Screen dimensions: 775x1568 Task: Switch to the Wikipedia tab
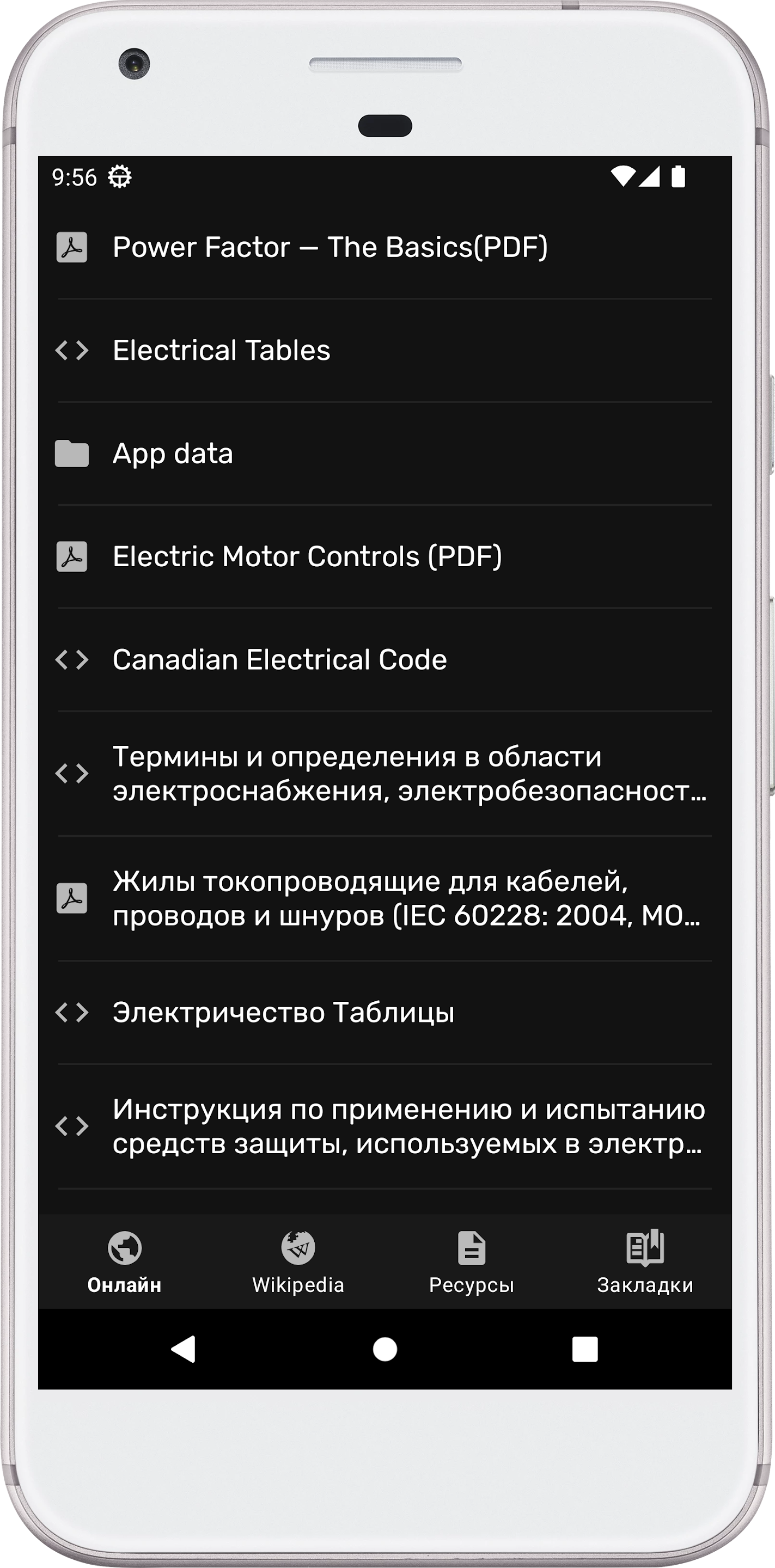[298, 1261]
